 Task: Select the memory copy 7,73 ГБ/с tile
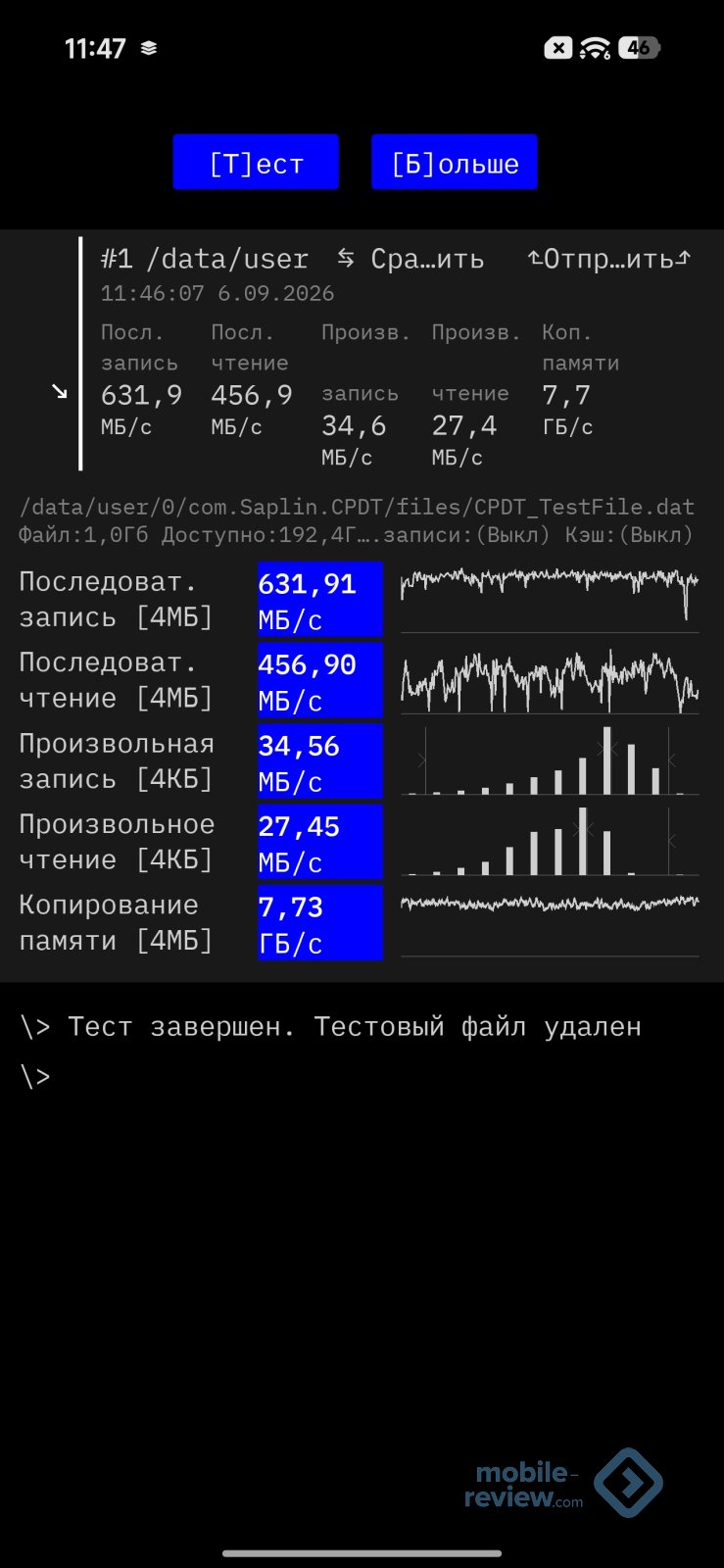tap(320, 922)
